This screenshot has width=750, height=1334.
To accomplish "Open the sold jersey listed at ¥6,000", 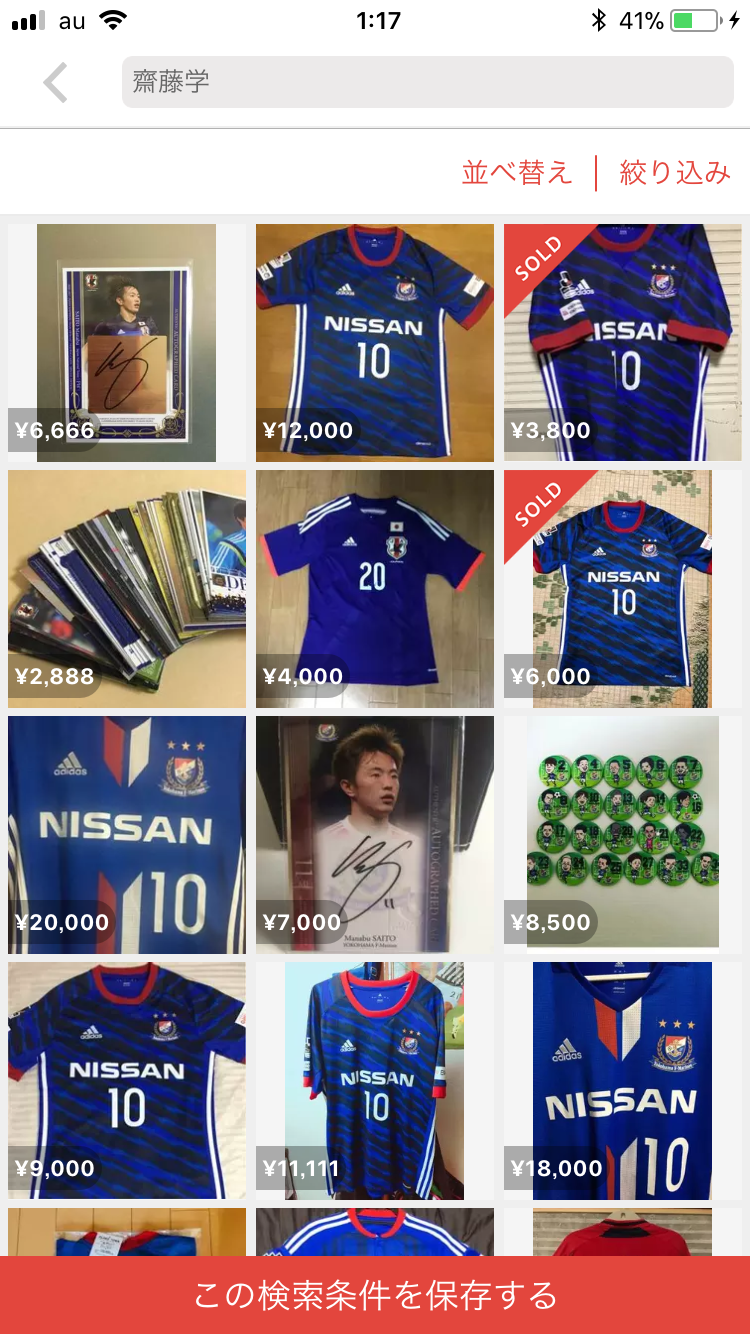I will 622,589.
